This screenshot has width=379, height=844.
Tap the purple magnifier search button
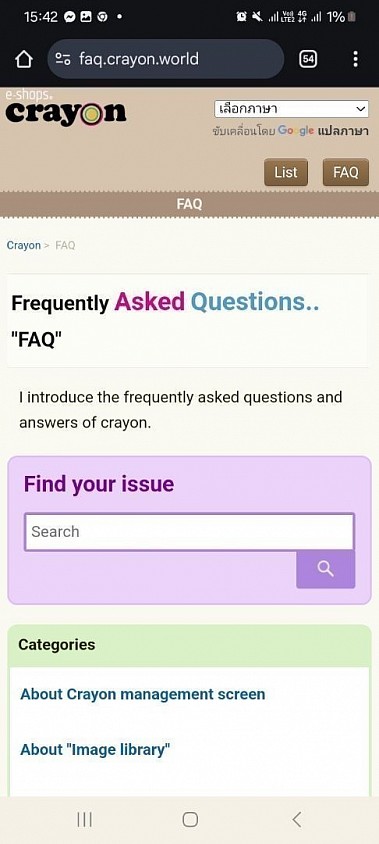click(326, 569)
